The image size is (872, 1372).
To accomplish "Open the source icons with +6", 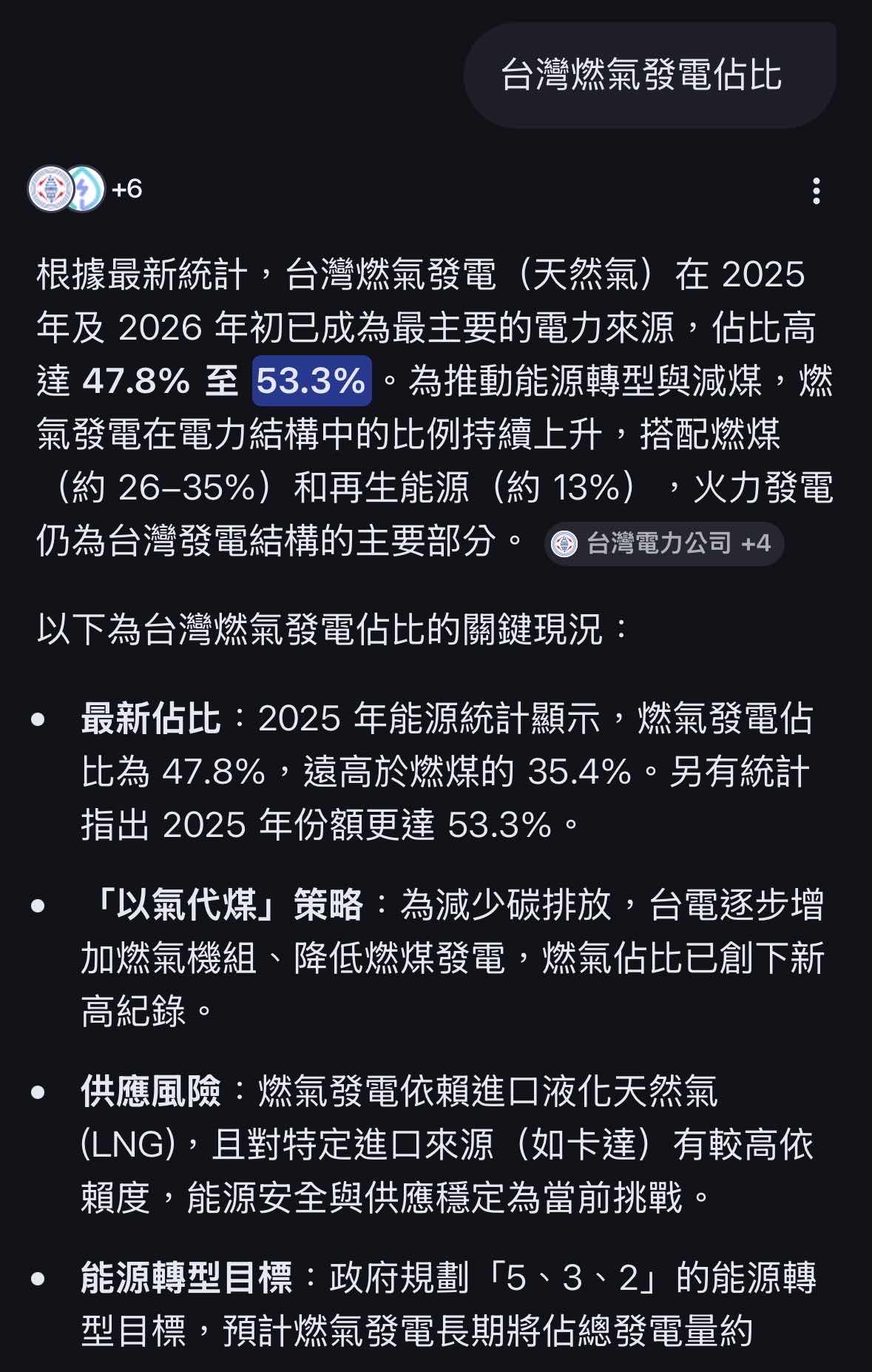I will pyautogui.click(x=84, y=189).
